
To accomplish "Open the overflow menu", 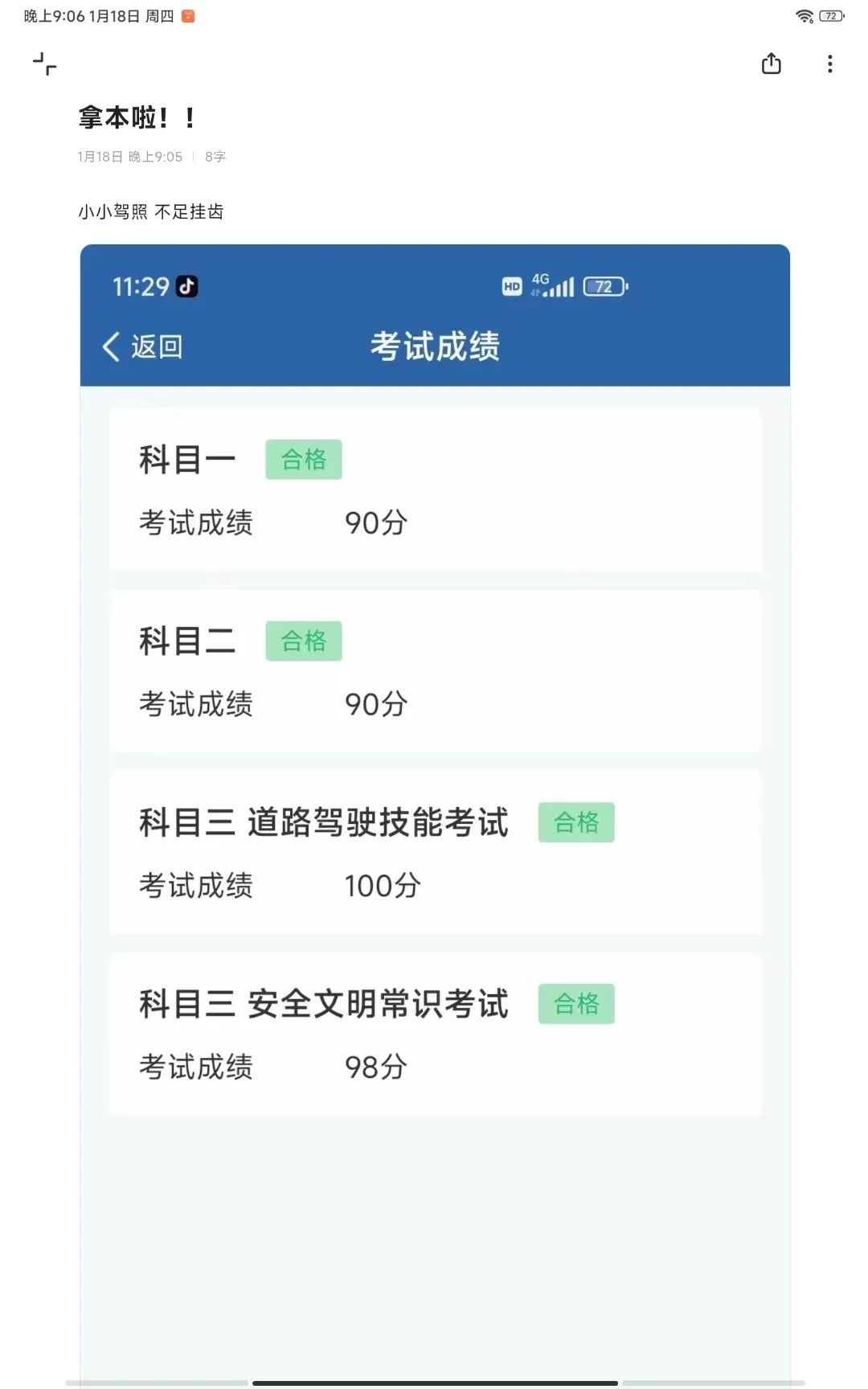I will tap(829, 64).
